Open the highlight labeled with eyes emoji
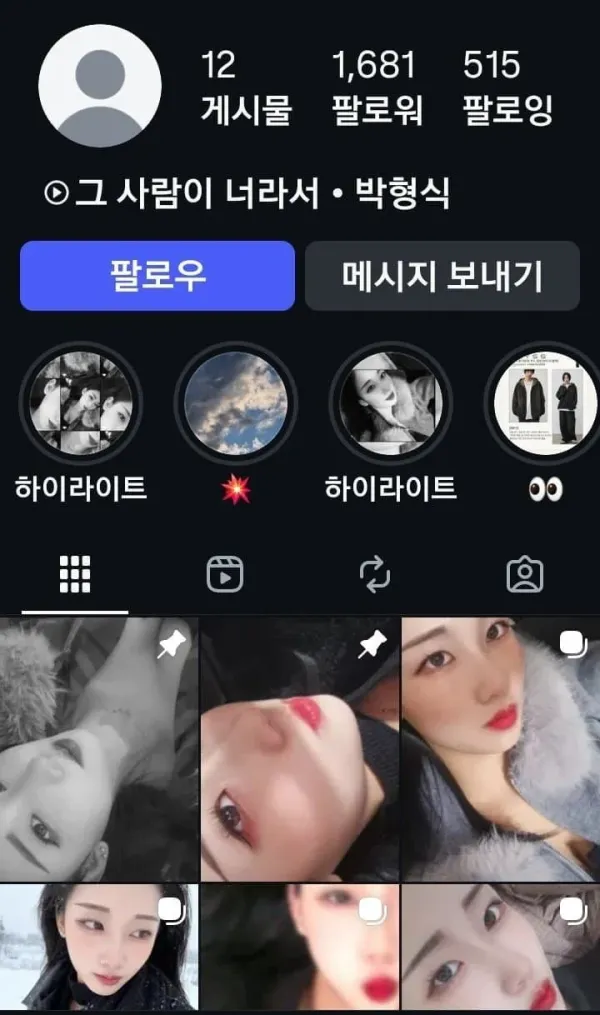Screen dimensions: 600x1015 (x=546, y=403)
